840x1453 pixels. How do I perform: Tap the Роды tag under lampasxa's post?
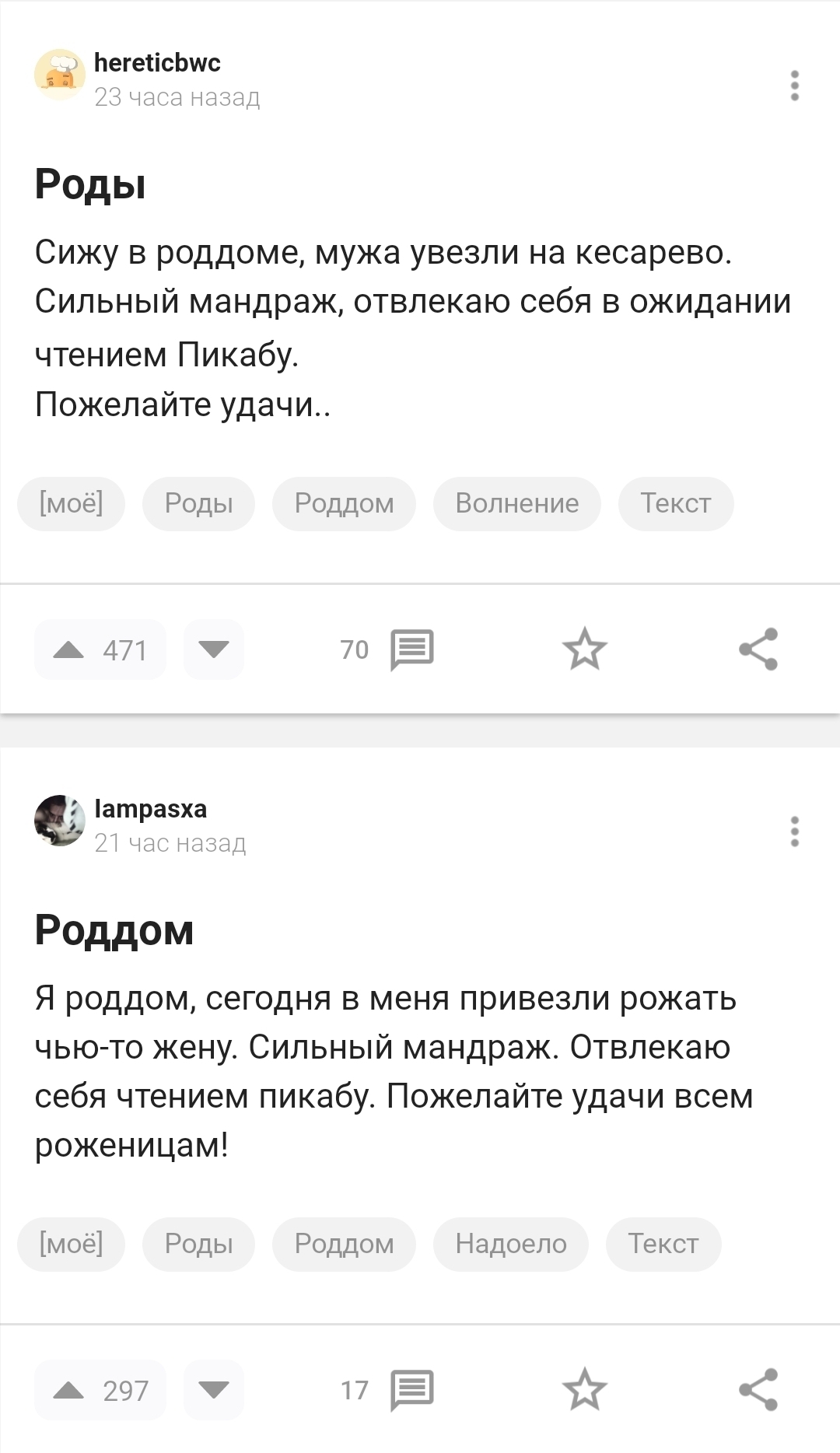coord(198,1244)
